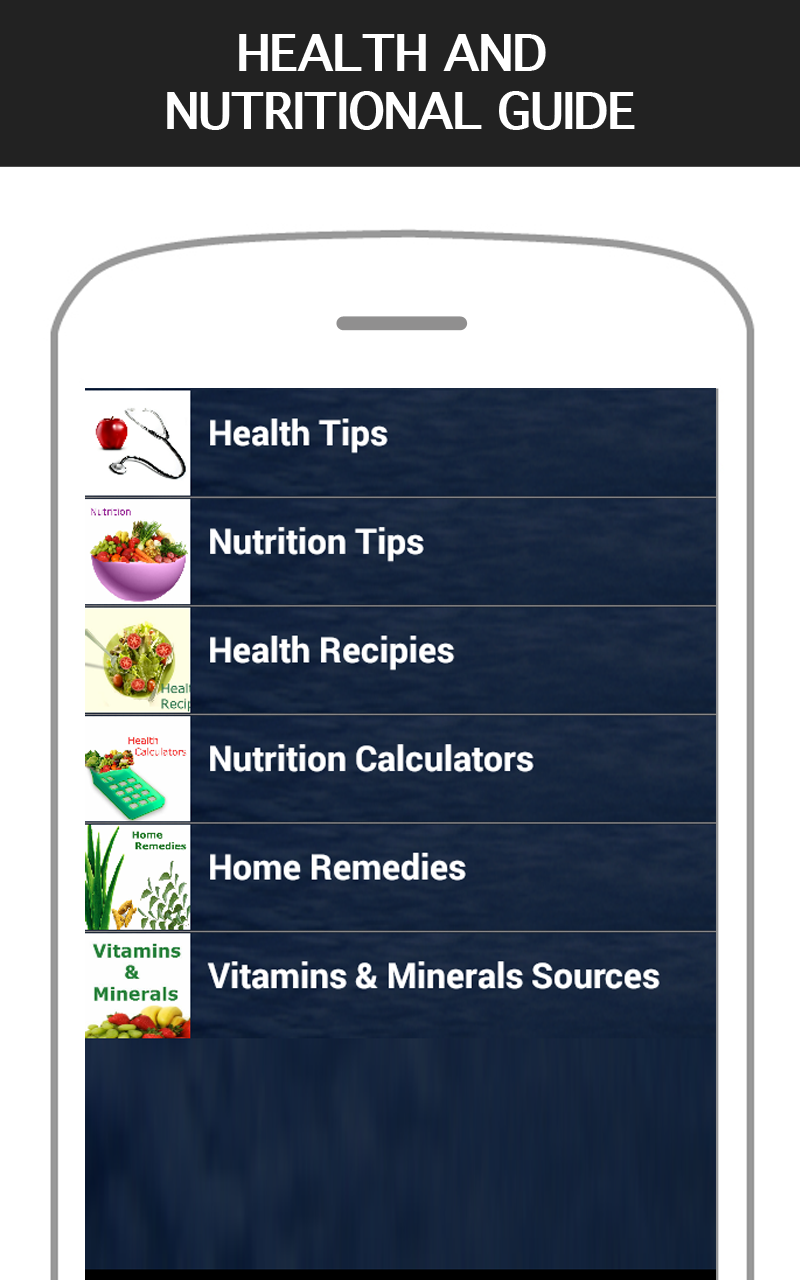Click the apple and stethoscope Health Tips icon

point(136,441)
